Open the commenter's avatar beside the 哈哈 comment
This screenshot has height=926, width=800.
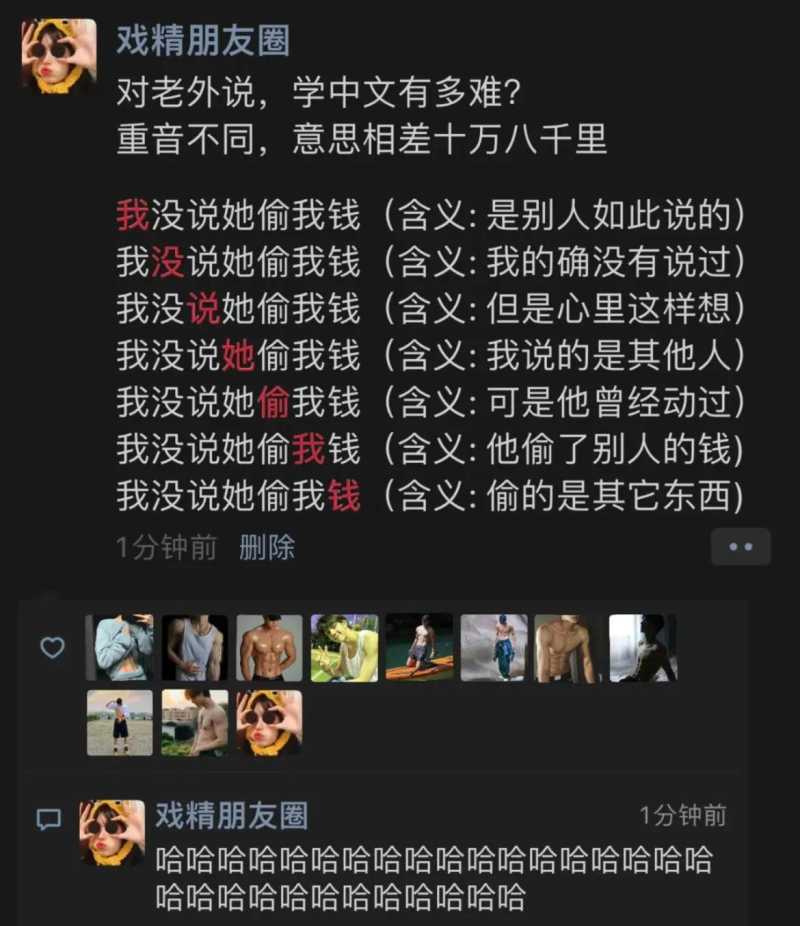tap(112, 832)
